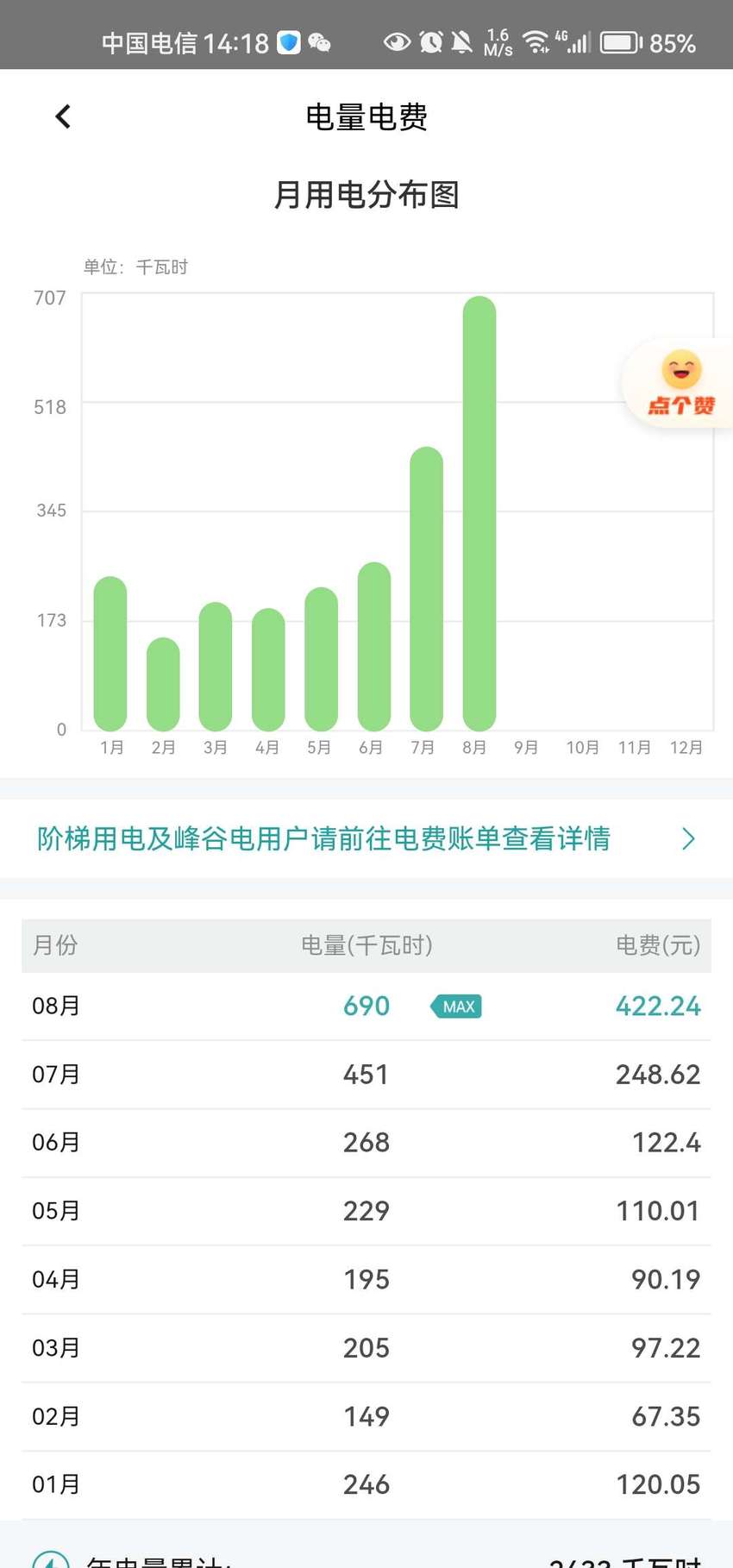Tap the July bar in the chart
733x1568 pixels.
(427, 589)
